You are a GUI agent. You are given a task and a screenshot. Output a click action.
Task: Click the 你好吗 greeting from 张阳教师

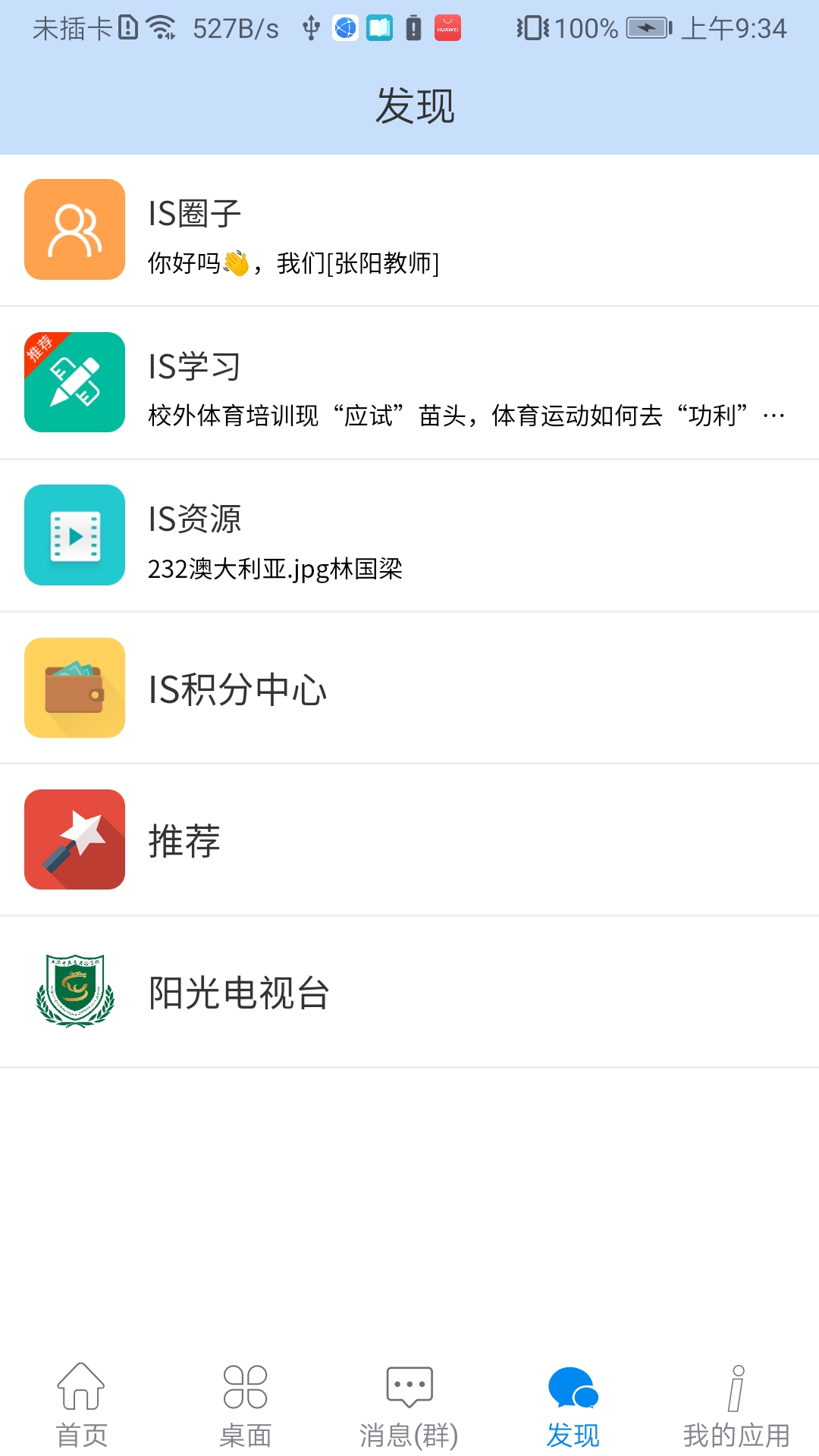(294, 265)
